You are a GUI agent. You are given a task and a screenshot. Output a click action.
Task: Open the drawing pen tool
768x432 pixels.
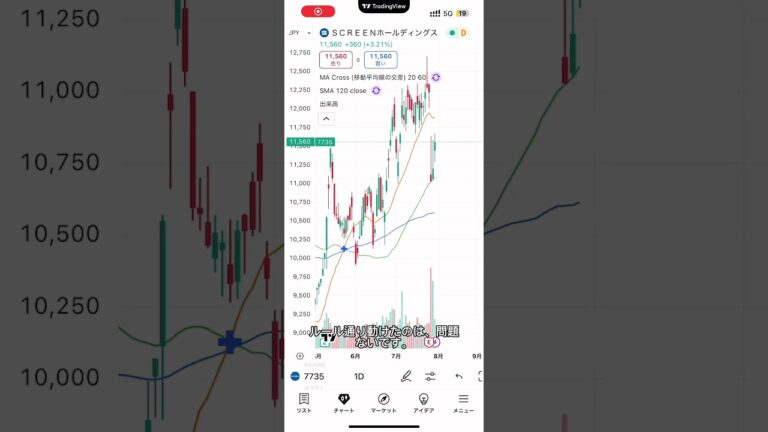pyautogui.click(x=406, y=376)
